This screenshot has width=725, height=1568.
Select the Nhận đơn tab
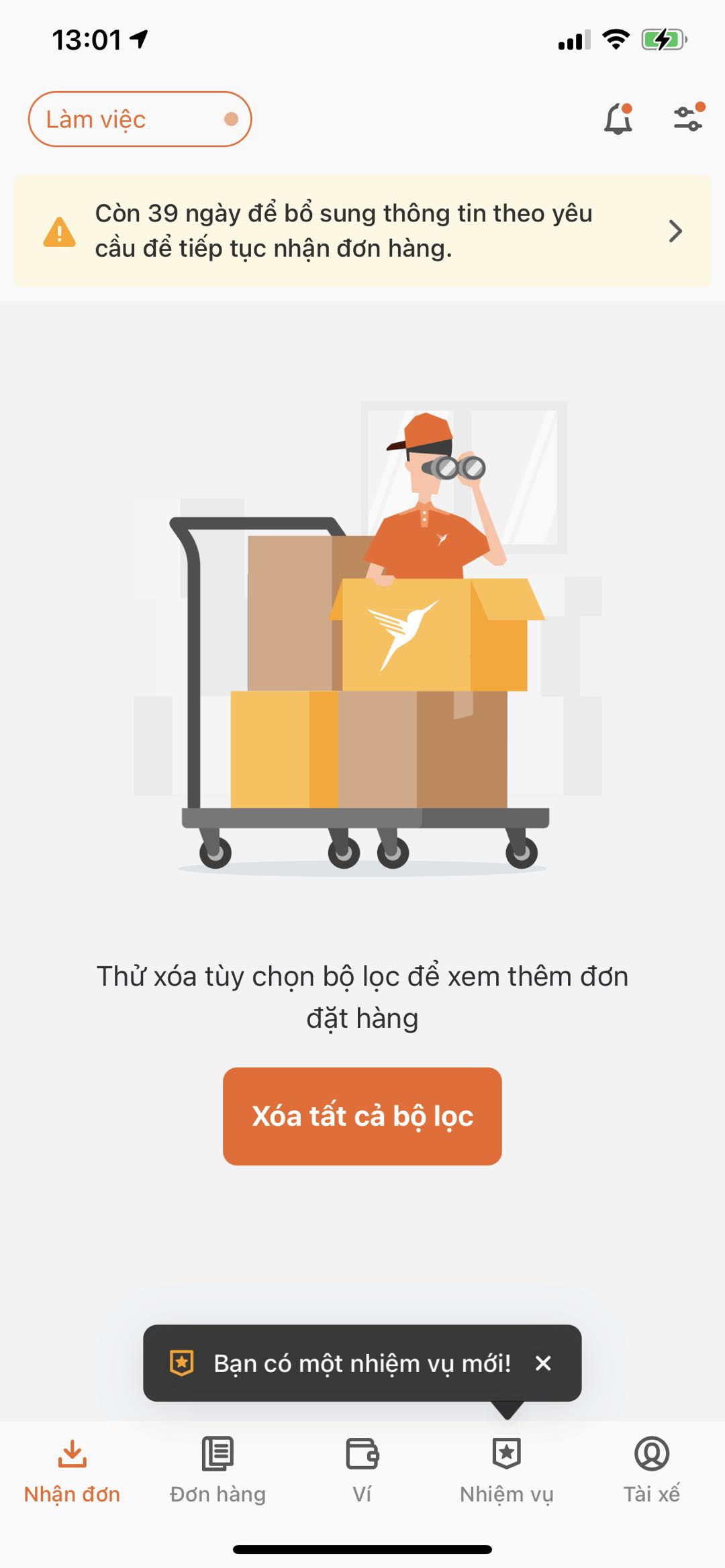72,1469
